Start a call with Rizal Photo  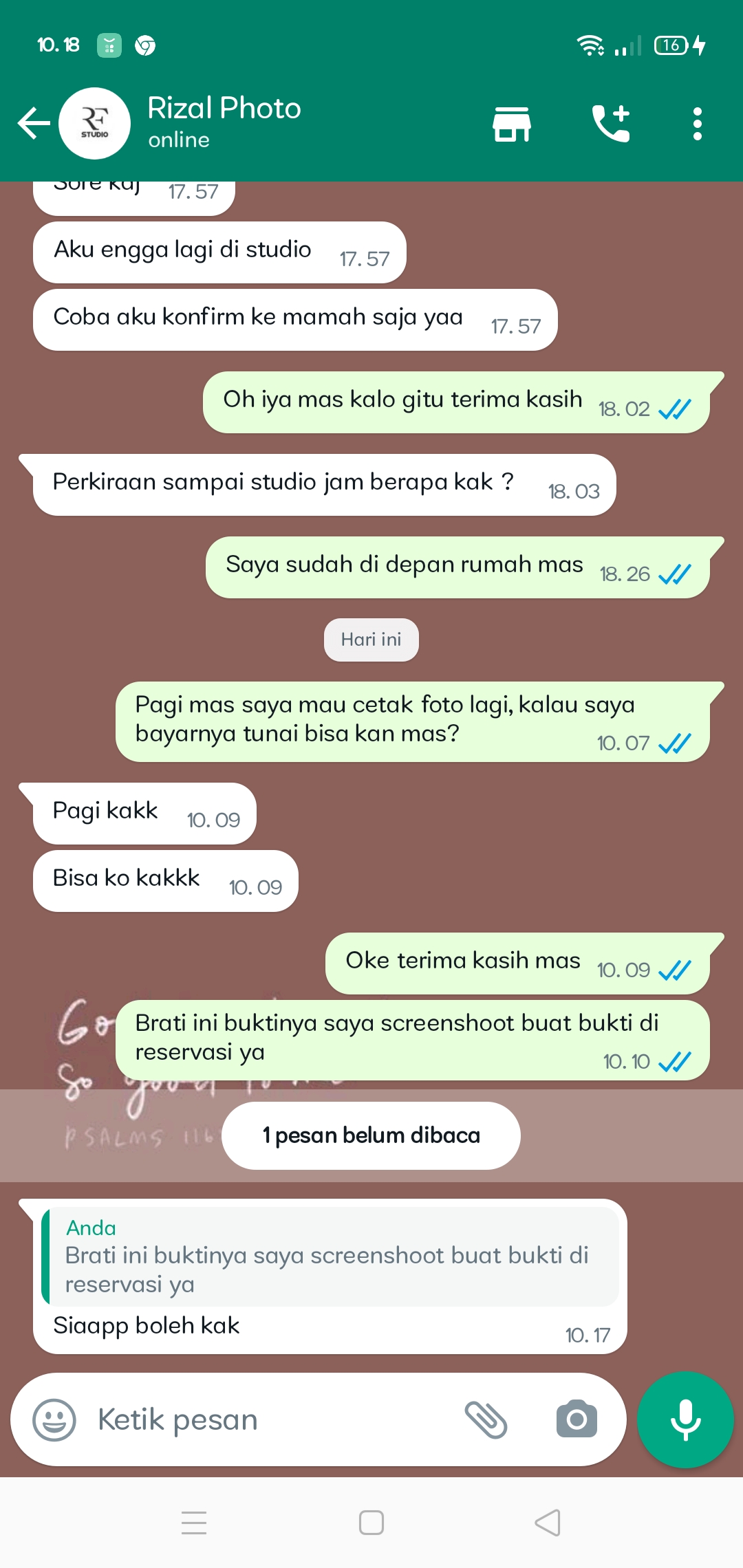coord(610,124)
